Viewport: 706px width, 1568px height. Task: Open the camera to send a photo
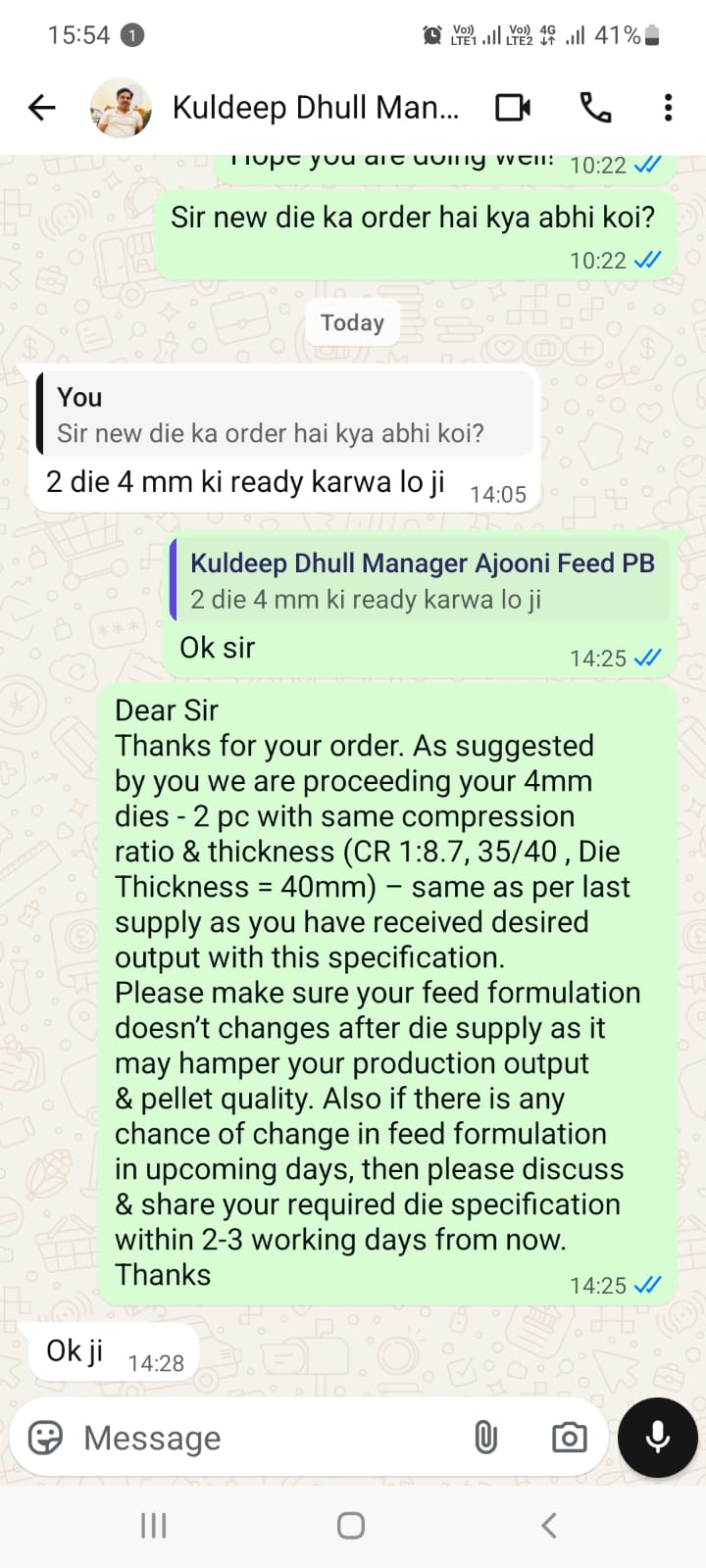pos(569,1438)
